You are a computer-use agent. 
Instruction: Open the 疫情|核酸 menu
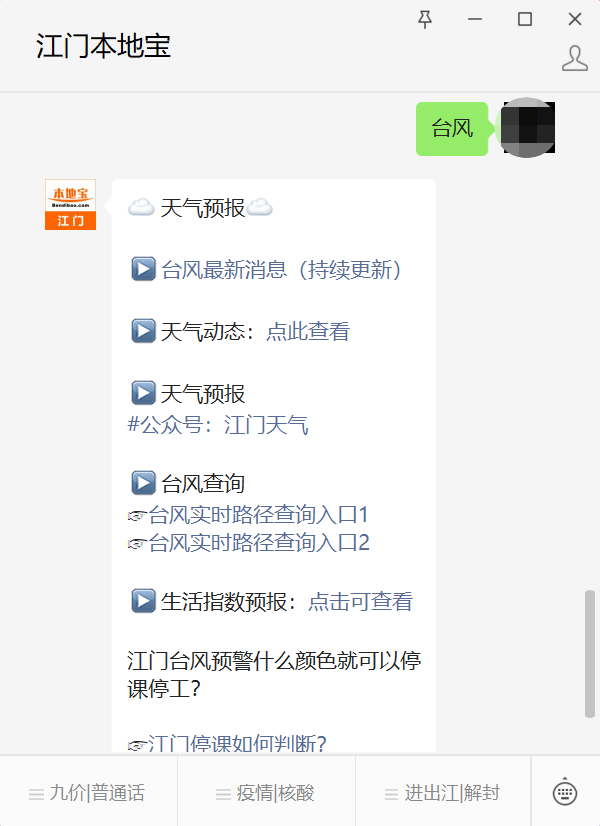266,793
